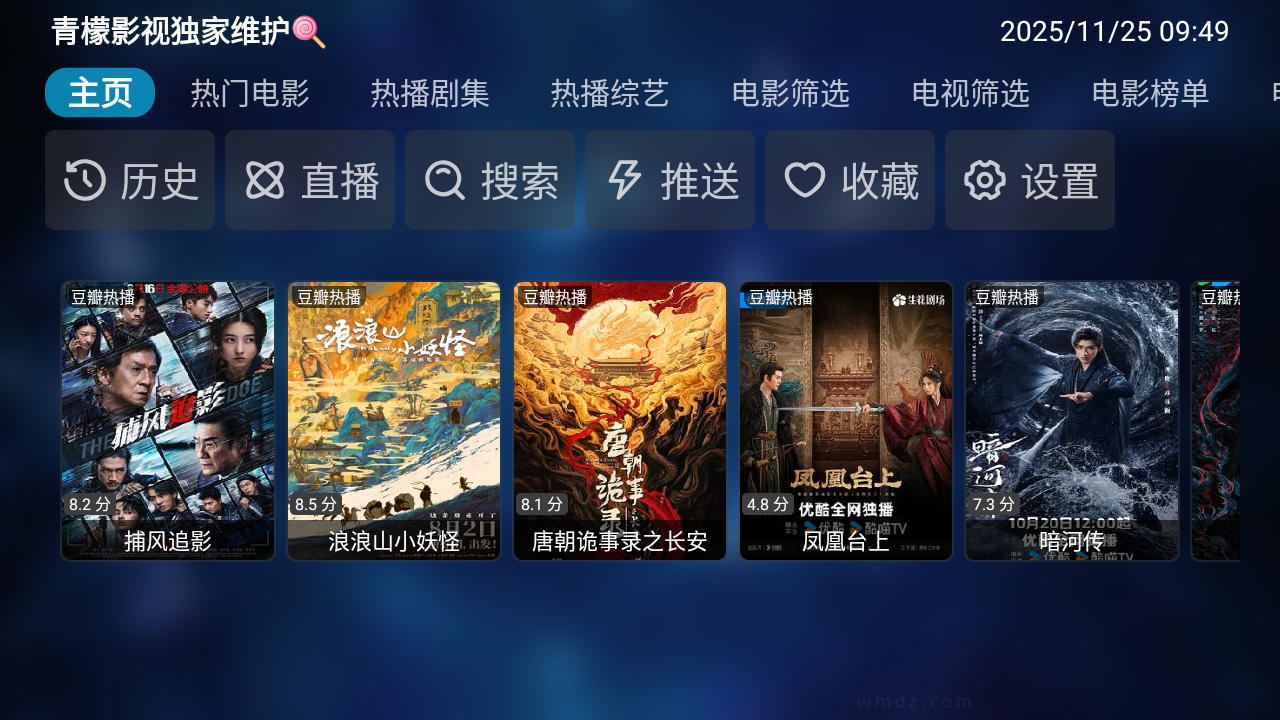This screenshot has width=1280, height=720.
Task: Open the movie 捕风追影
Action: [168, 420]
